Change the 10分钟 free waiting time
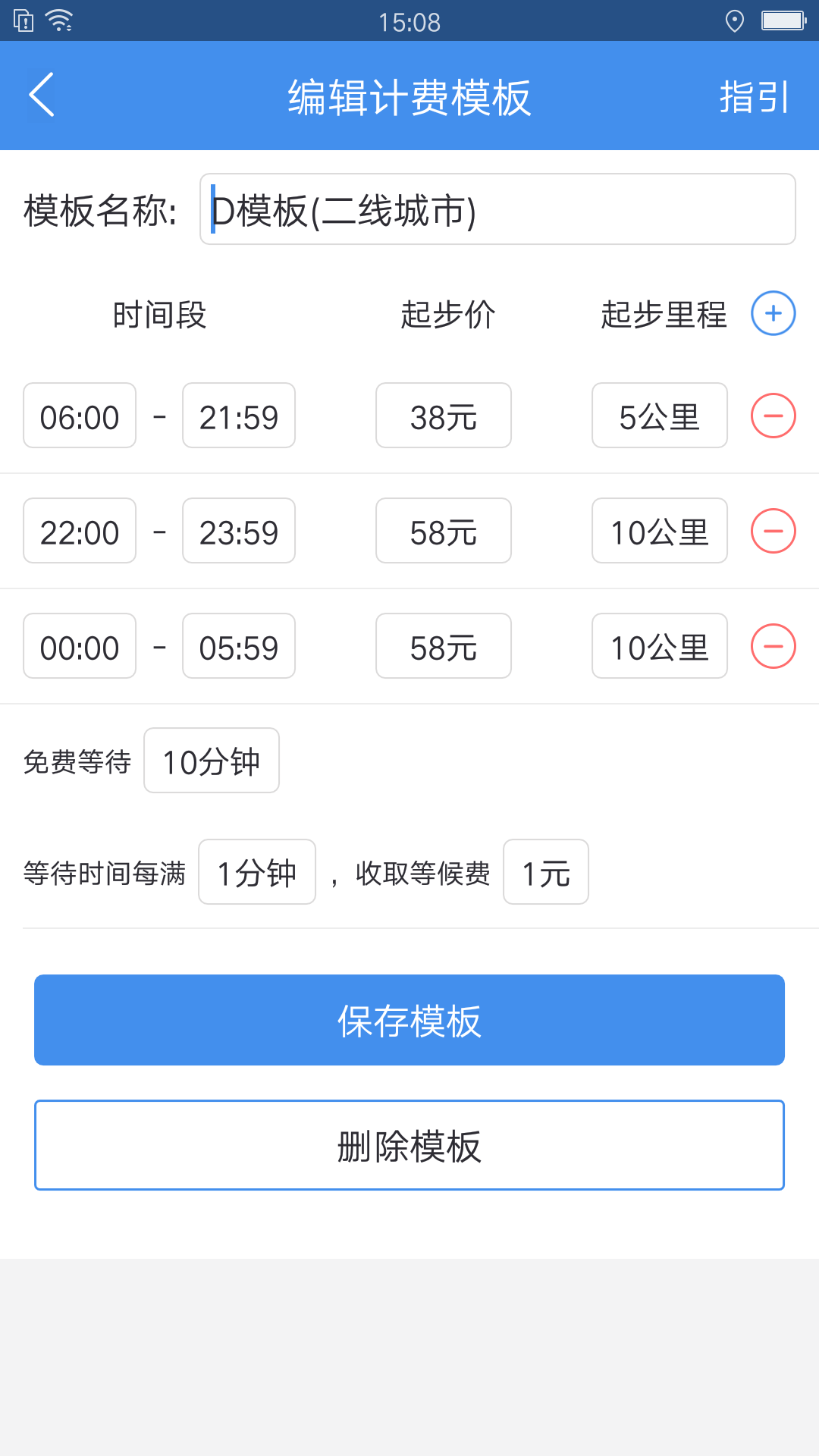819x1456 pixels. coord(211,761)
